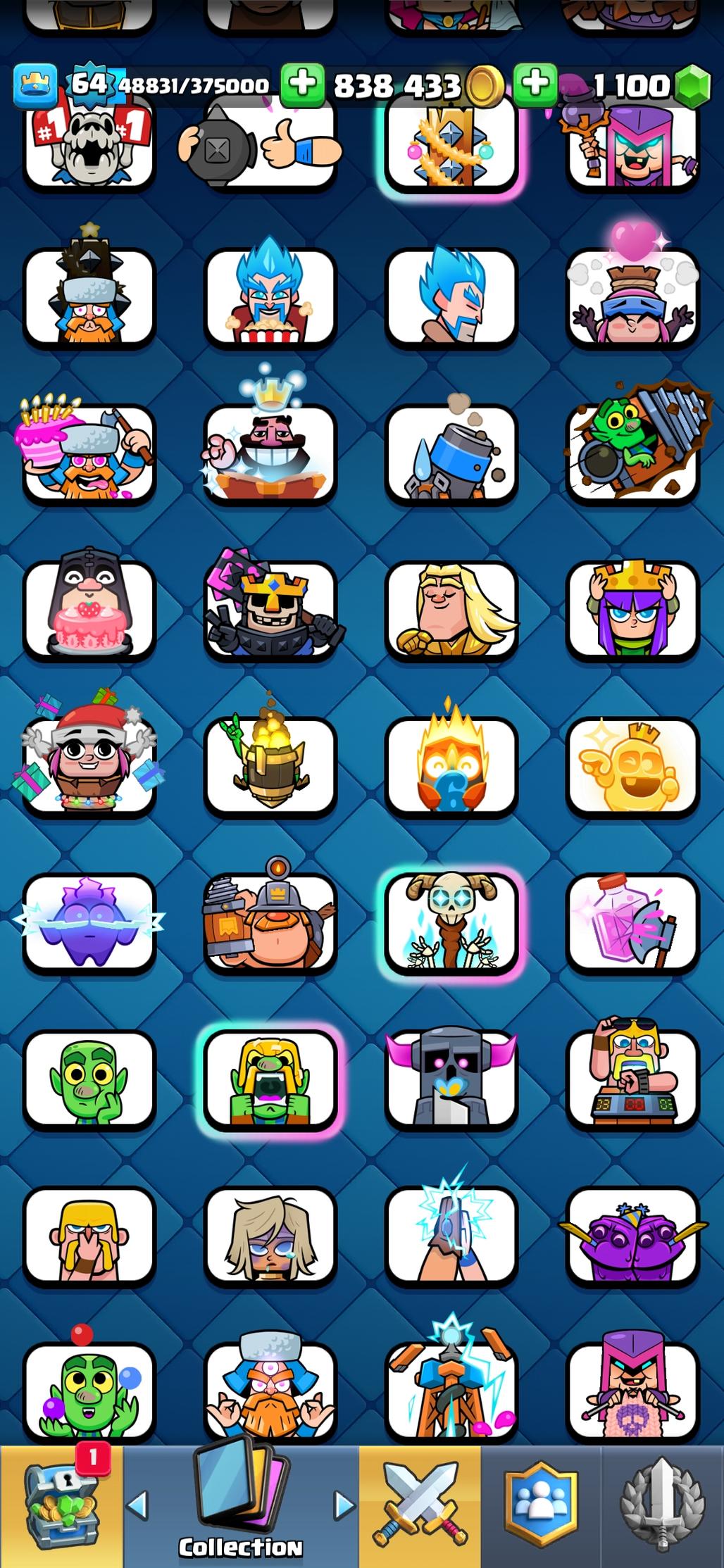Tap the screaming goblin with gold helmet emote

coord(270,1079)
